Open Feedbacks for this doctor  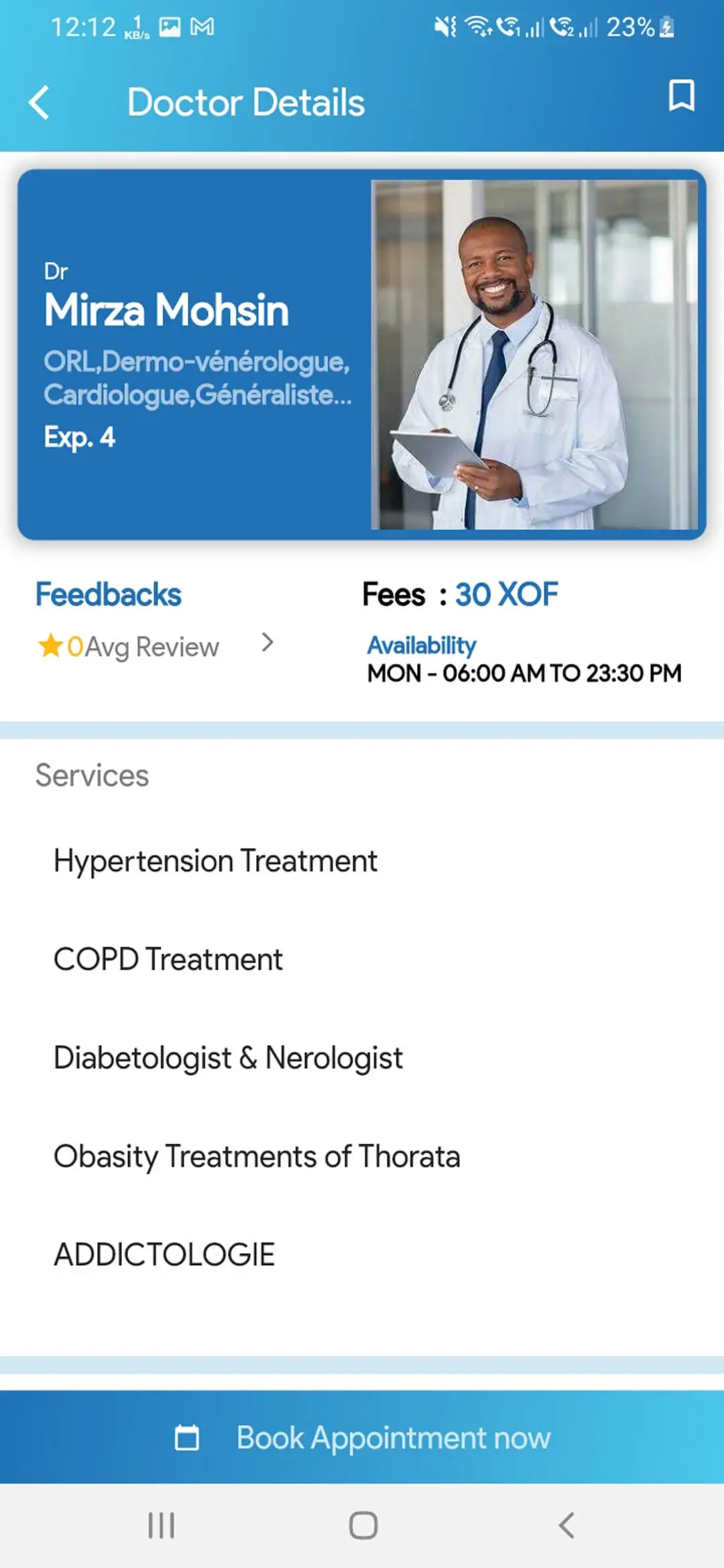point(107,594)
